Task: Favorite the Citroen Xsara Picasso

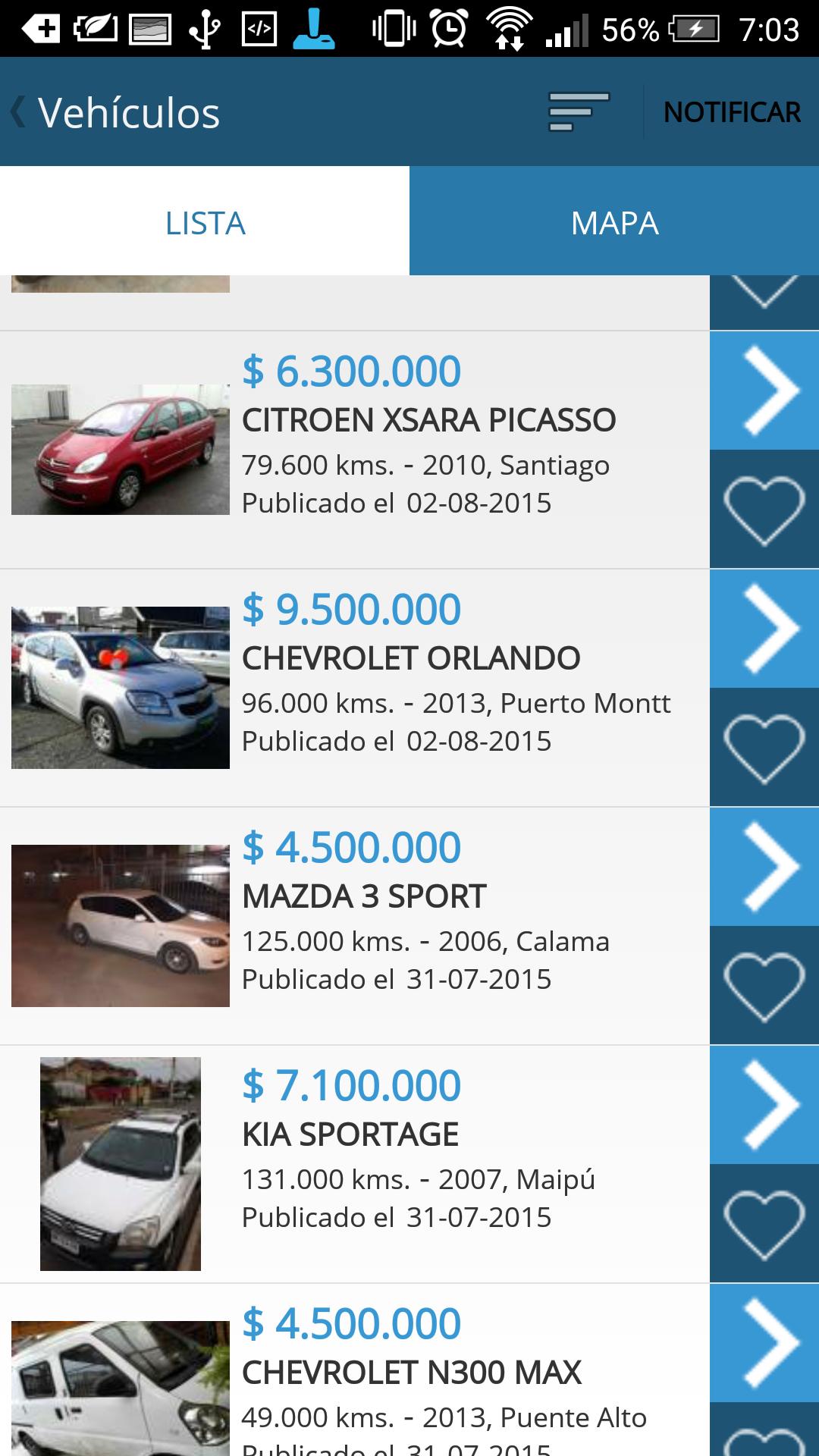Action: pyautogui.click(x=764, y=509)
